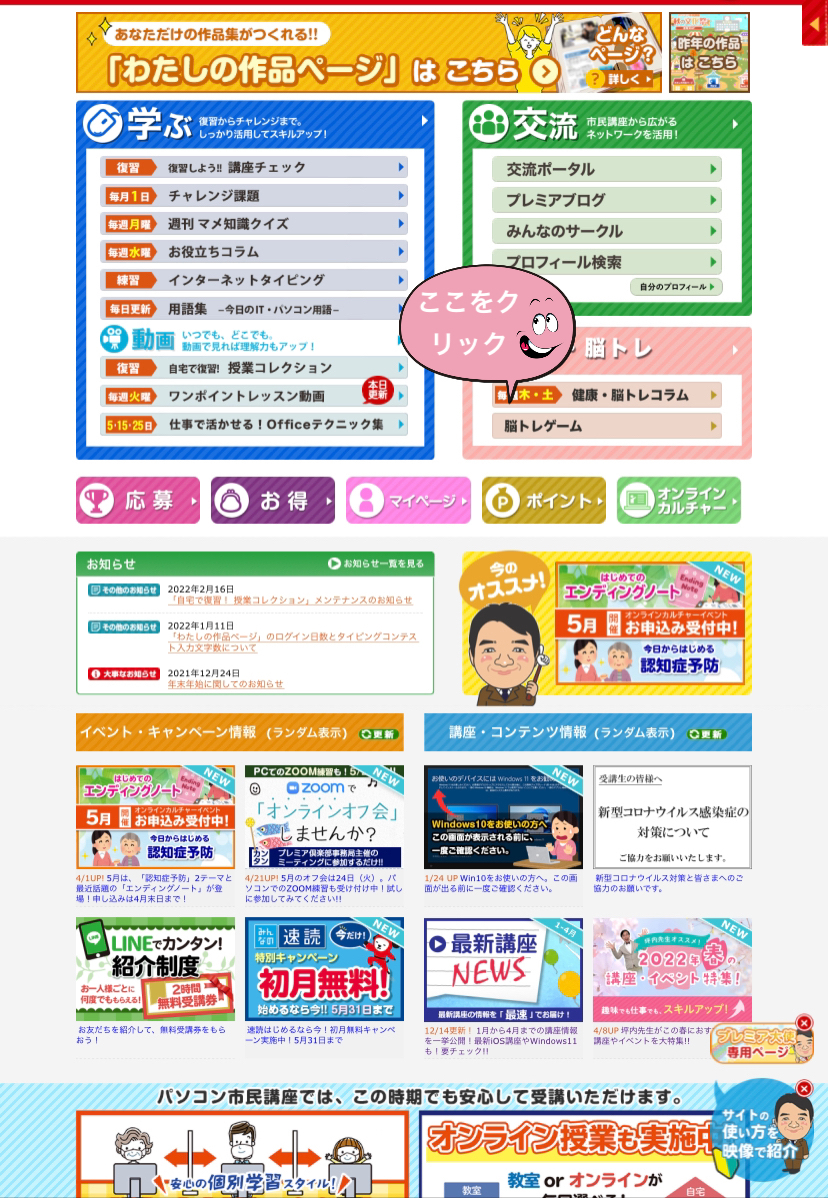Open the わたしの作品ページ banner
828x1198 pixels.
368,52
